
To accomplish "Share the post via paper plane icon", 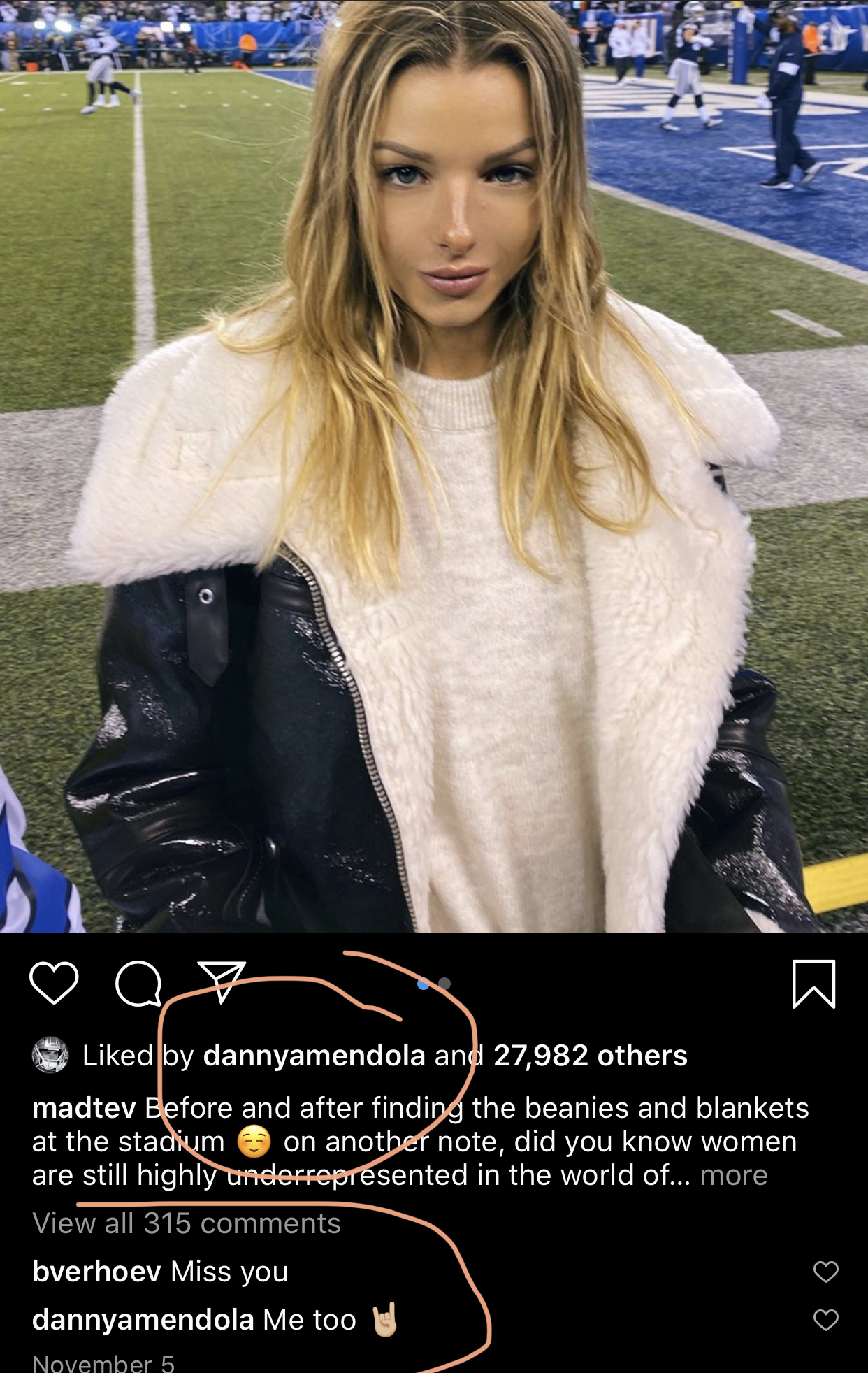I will 222,982.
